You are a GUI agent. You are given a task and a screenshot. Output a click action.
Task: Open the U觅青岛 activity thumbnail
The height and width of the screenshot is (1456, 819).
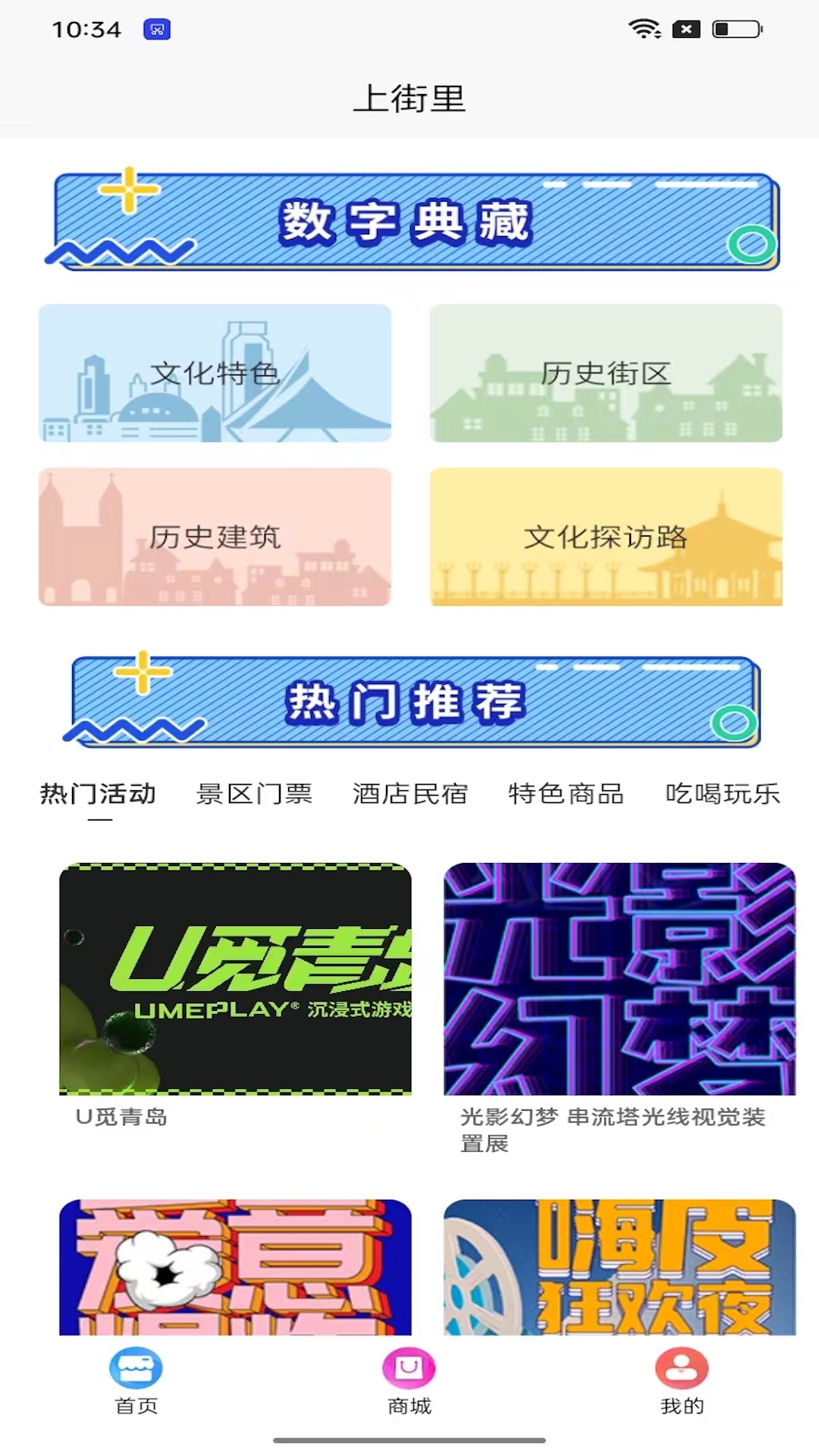coord(235,978)
